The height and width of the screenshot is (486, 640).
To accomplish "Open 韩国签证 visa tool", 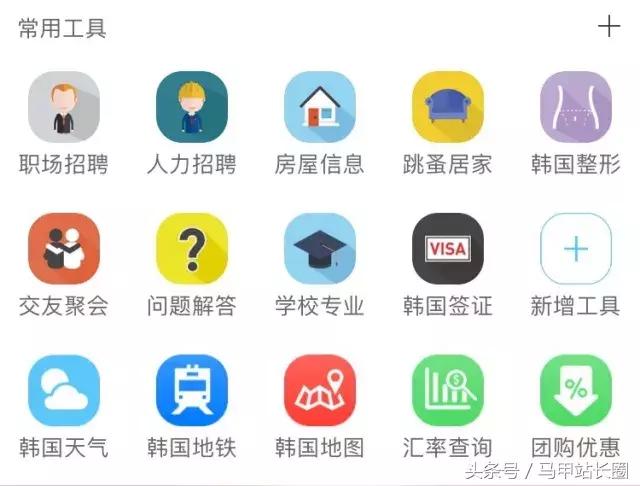I will 448,249.
